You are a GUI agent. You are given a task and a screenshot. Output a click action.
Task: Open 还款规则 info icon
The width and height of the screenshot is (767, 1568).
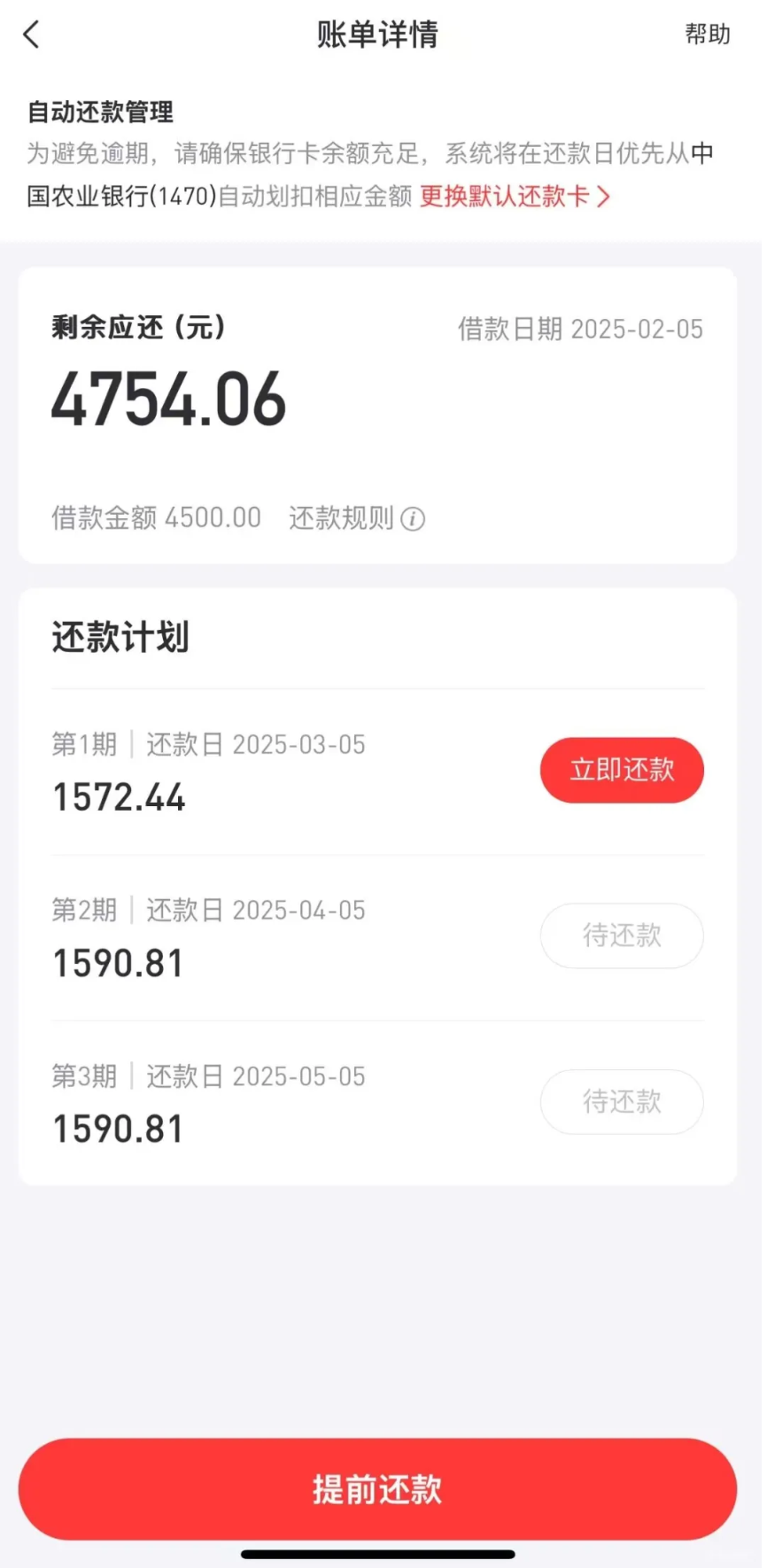413,518
